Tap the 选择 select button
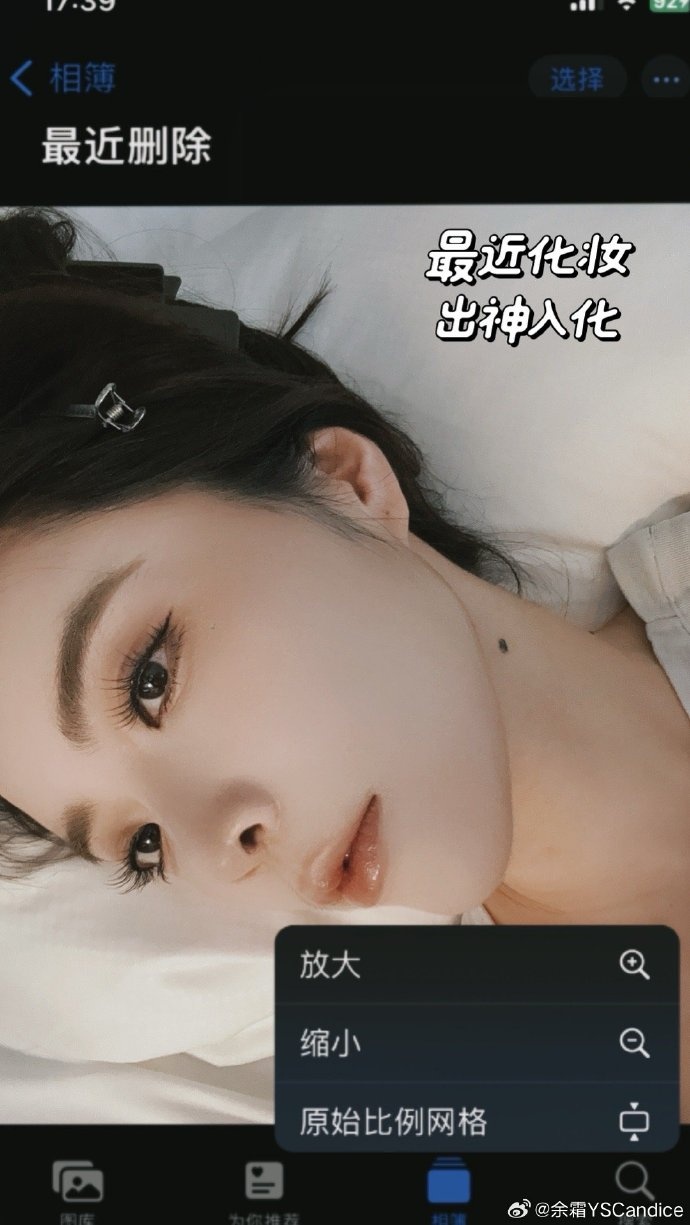The image size is (690, 1225). [577, 78]
